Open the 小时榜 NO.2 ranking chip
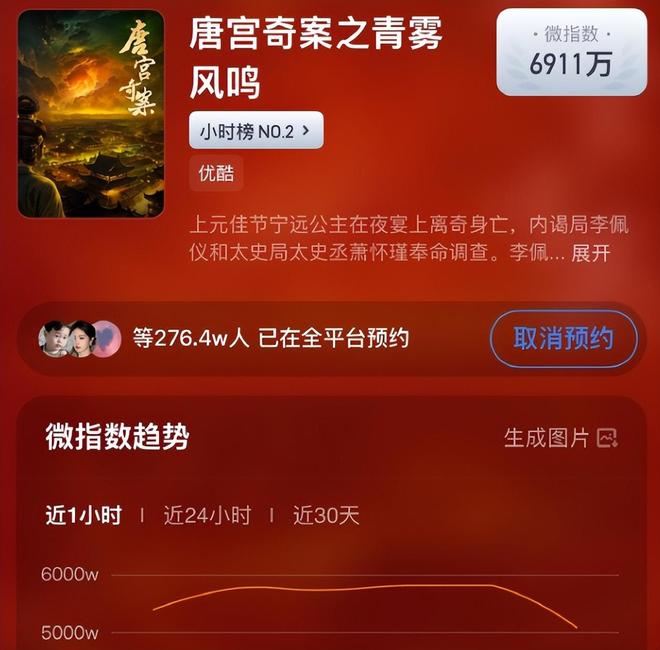 tap(255, 130)
